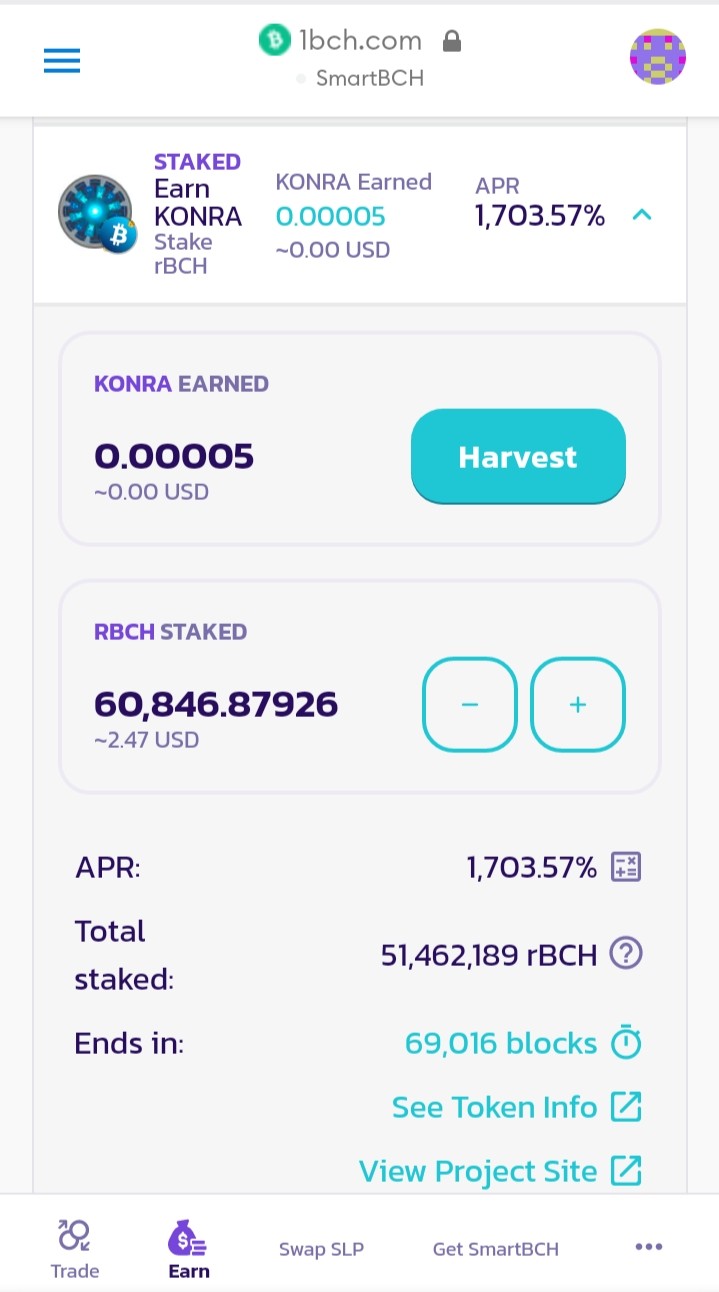This screenshot has height=1292, width=719.
Task: Tap plus to stake more rBCH
Action: click(577, 704)
